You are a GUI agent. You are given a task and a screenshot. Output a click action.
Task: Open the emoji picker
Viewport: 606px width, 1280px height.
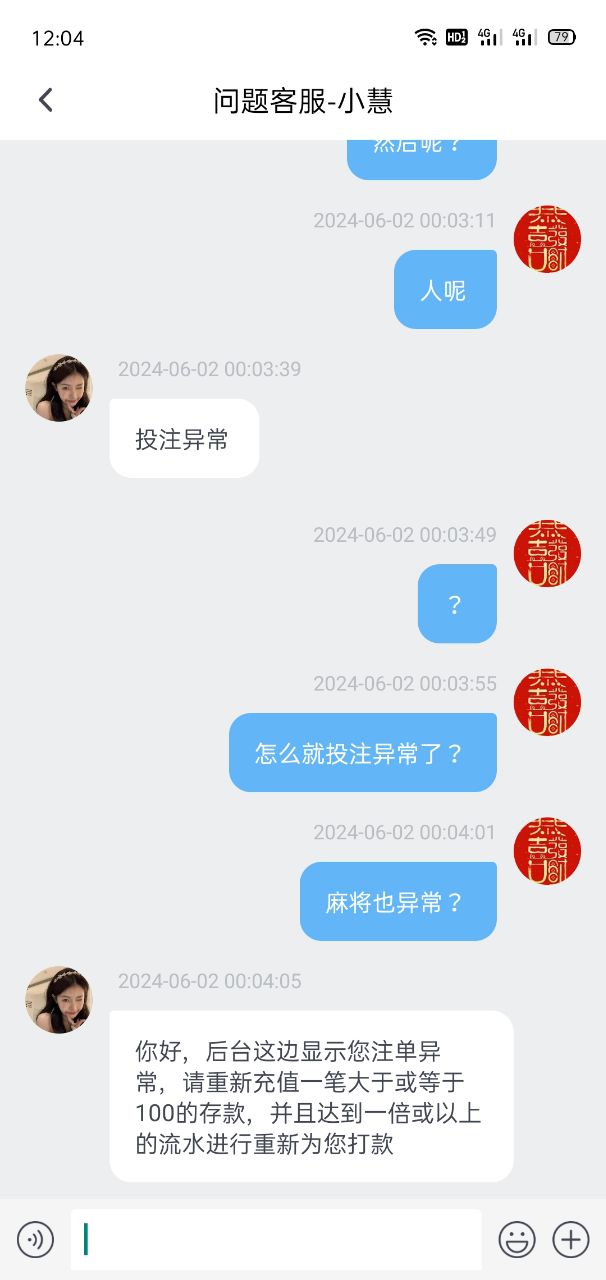point(517,1240)
